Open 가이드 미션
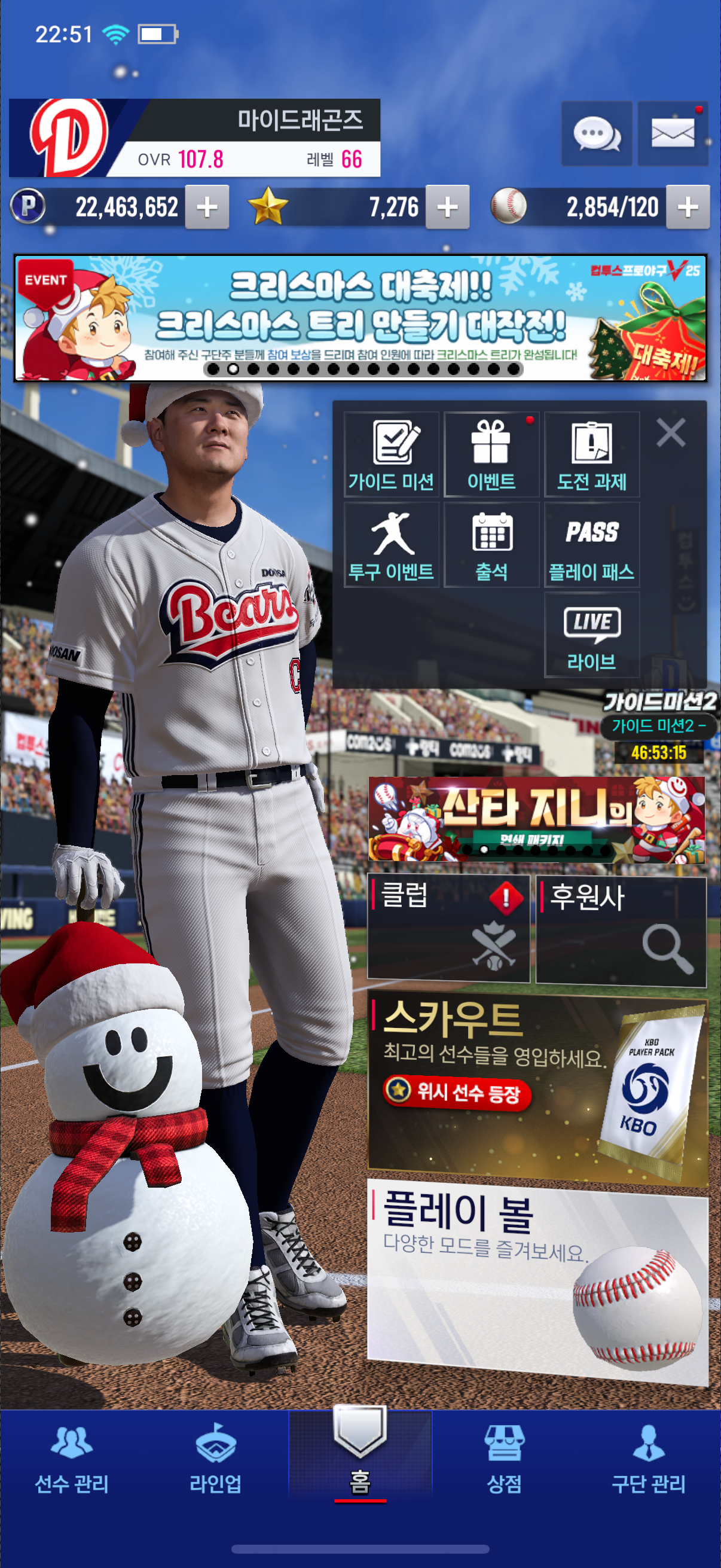The width and height of the screenshot is (721, 1568). [x=391, y=454]
